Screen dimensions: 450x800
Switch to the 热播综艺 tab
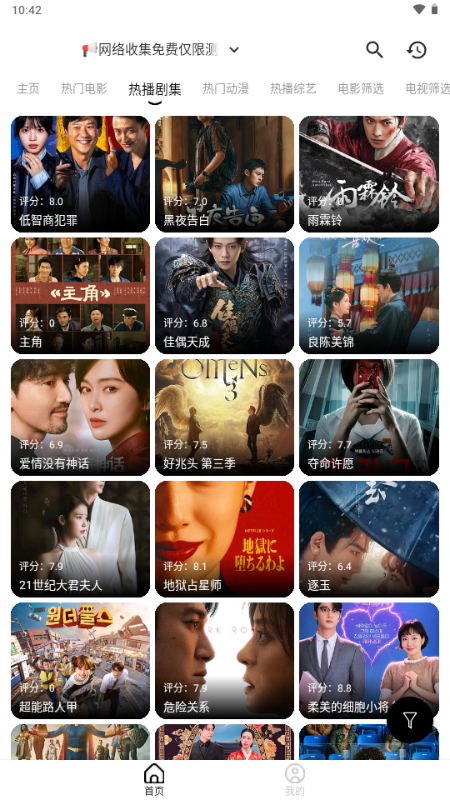pos(293,88)
